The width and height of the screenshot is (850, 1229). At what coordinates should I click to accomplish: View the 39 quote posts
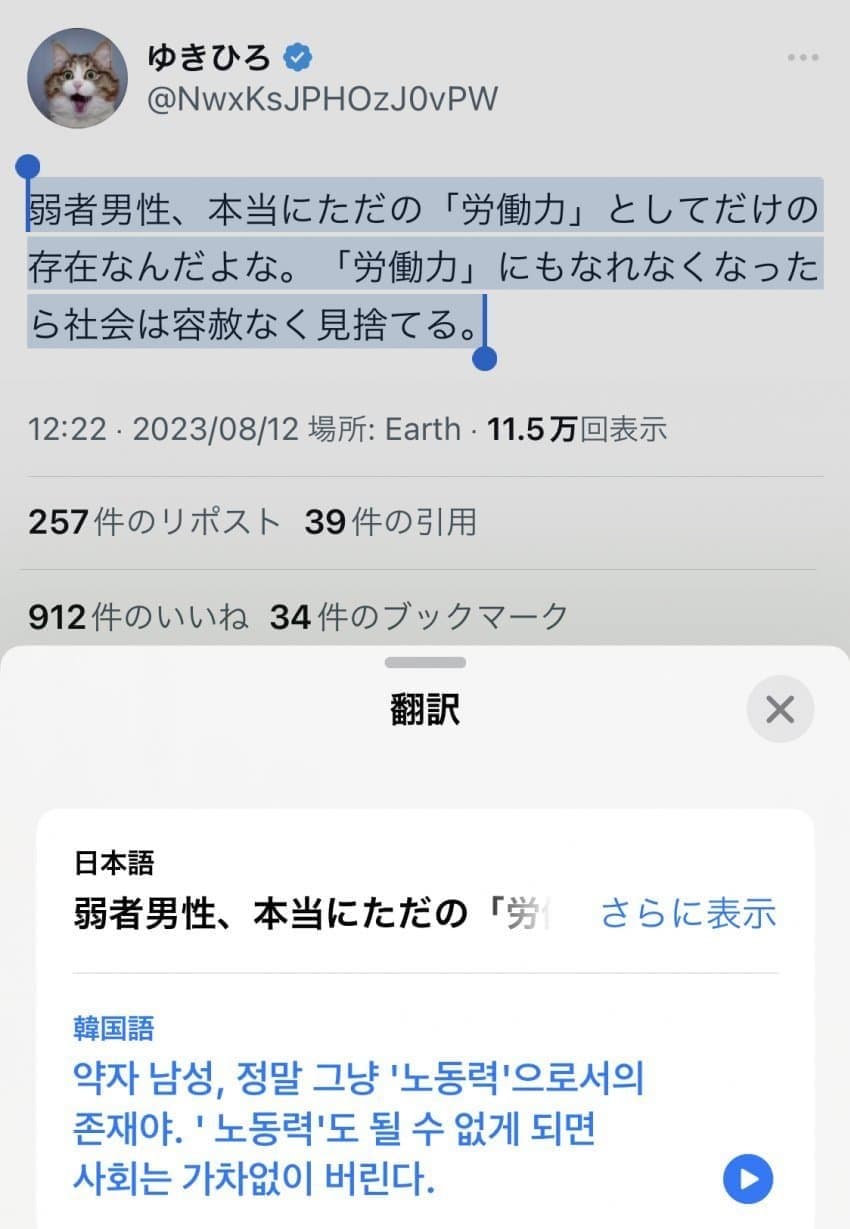(x=390, y=522)
